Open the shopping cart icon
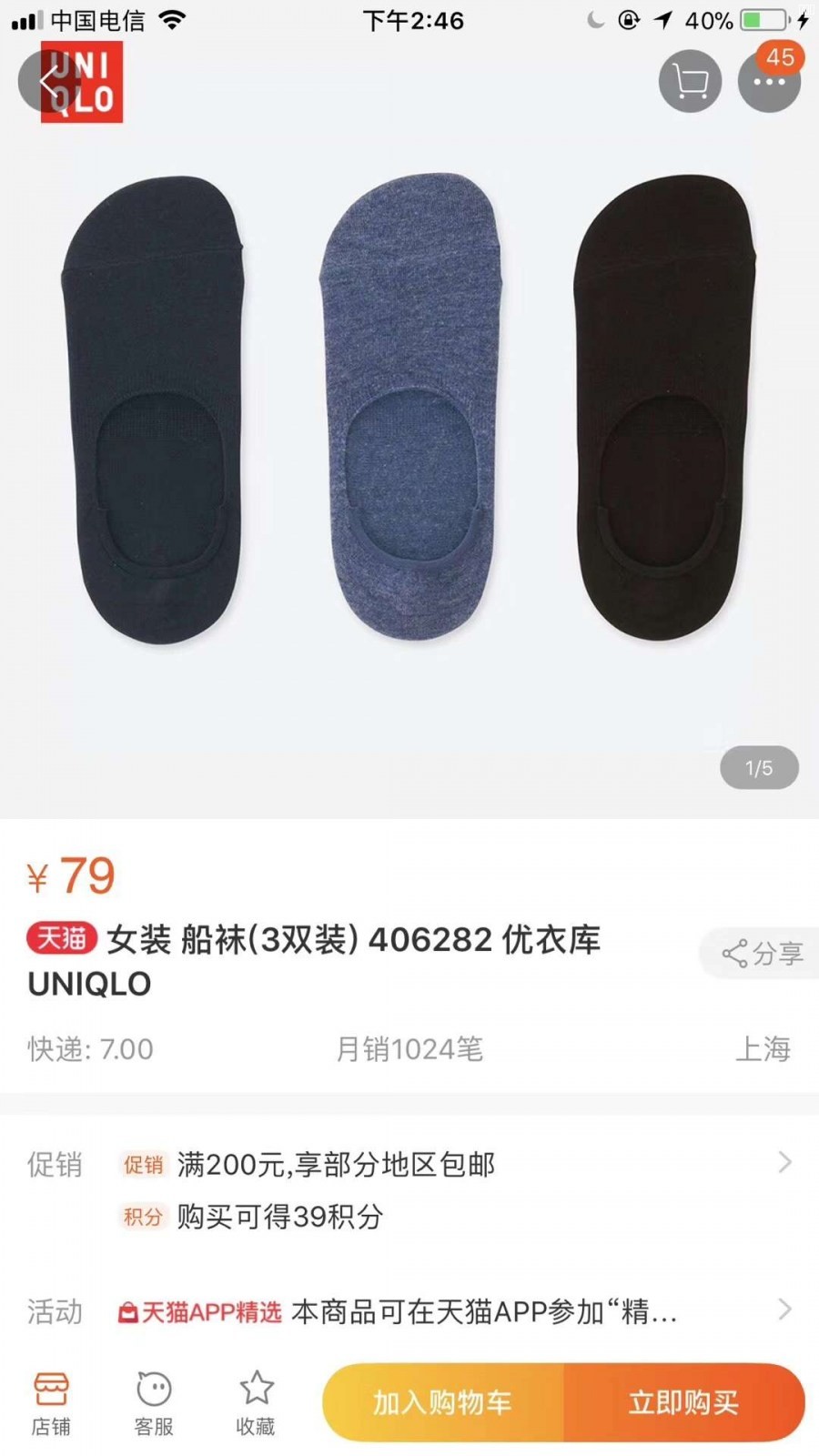Screen dimensions: 819x1456 coord(690,82)
